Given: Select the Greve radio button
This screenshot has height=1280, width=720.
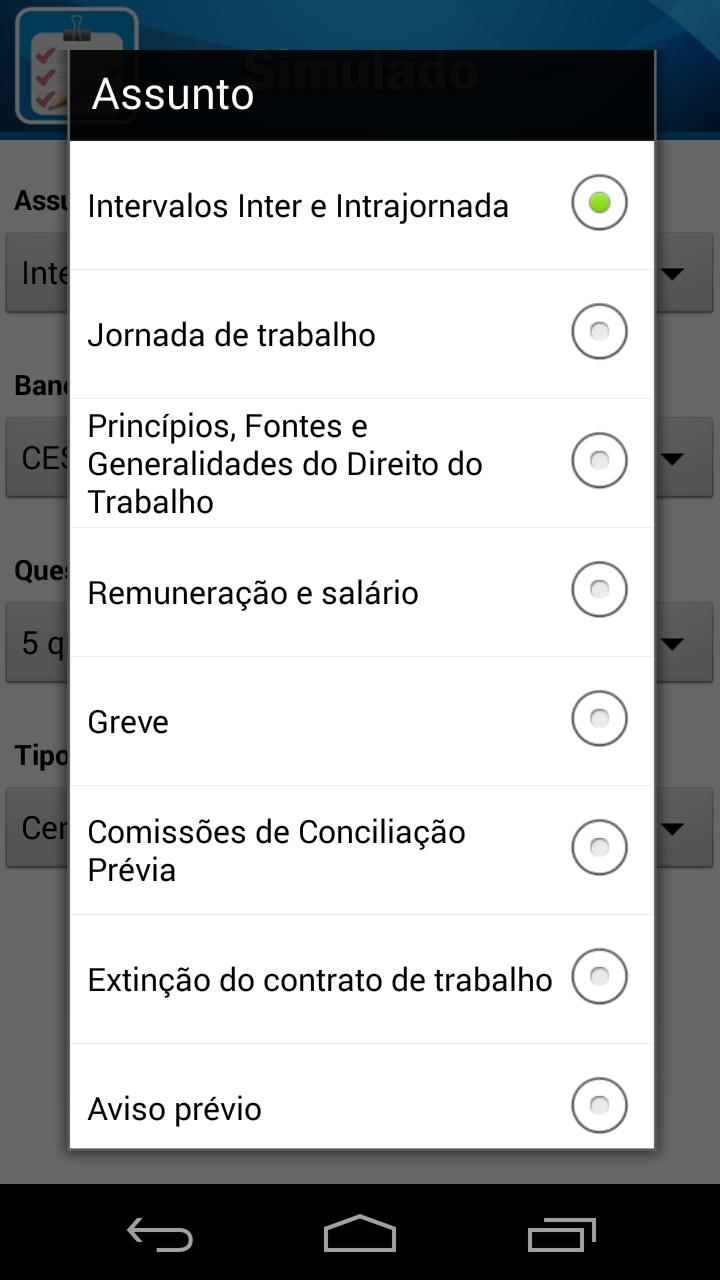Looking at the screenshot, I should [x=598, y=718].
